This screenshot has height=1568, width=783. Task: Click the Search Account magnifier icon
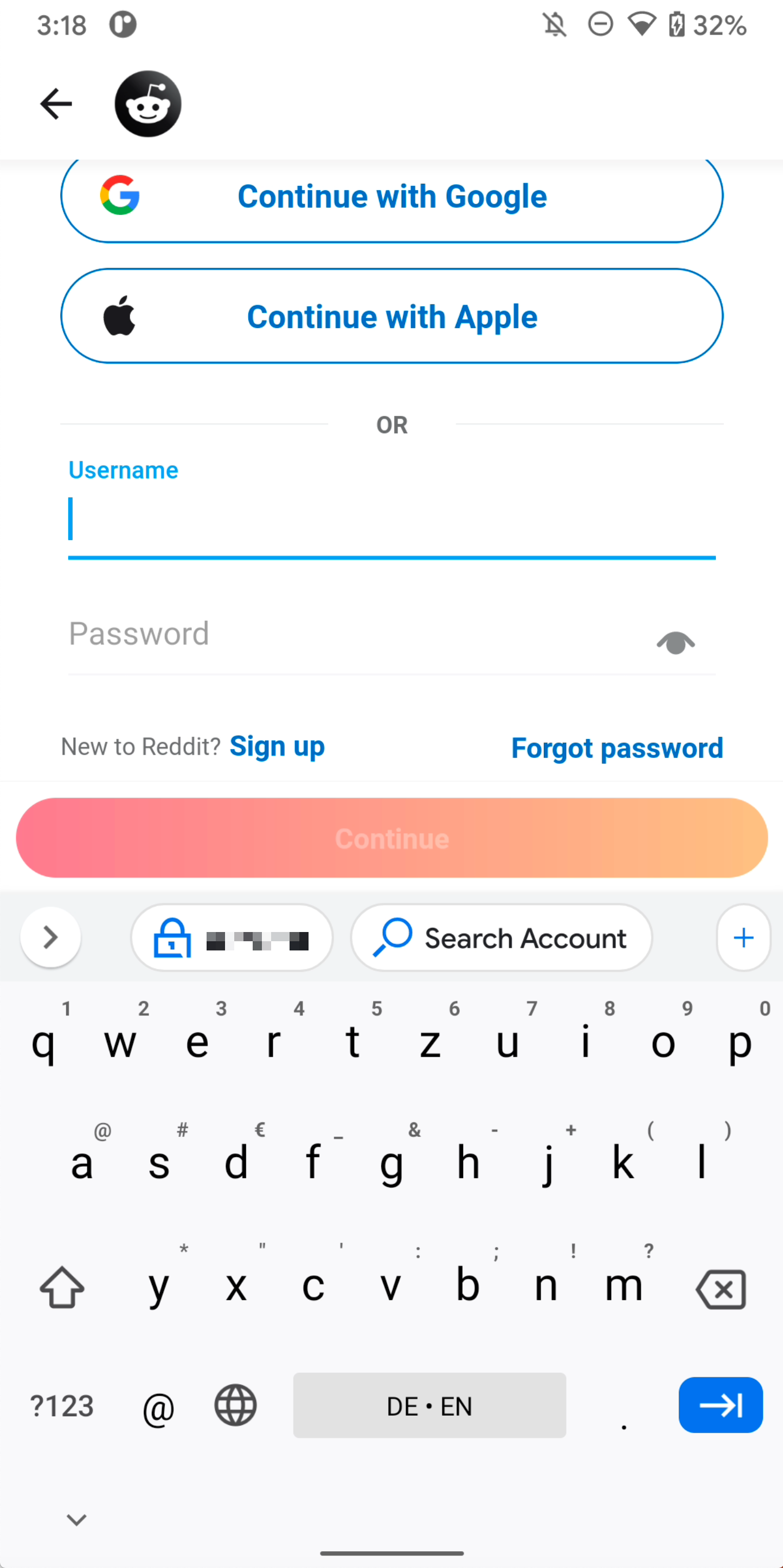pos(392,937)
